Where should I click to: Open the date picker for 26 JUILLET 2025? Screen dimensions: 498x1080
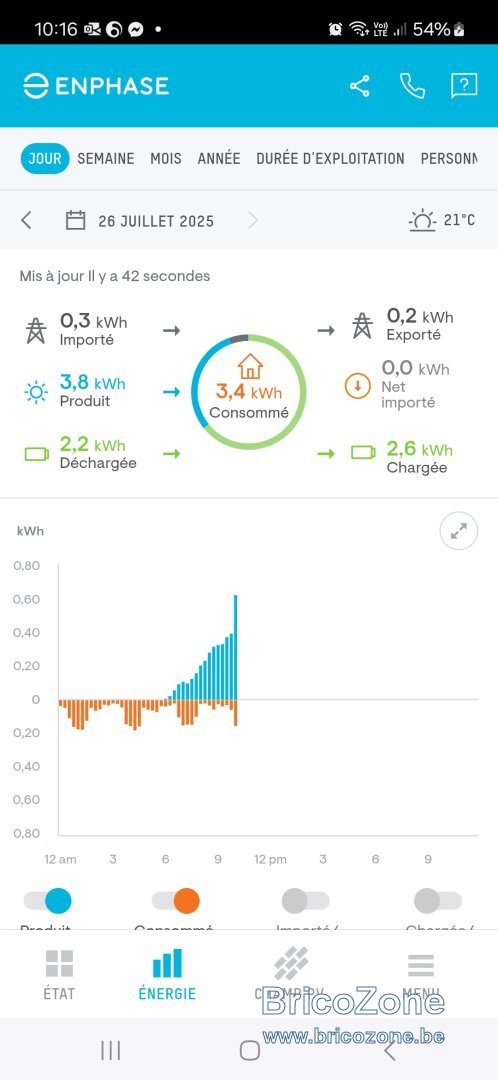click(140, 221)
